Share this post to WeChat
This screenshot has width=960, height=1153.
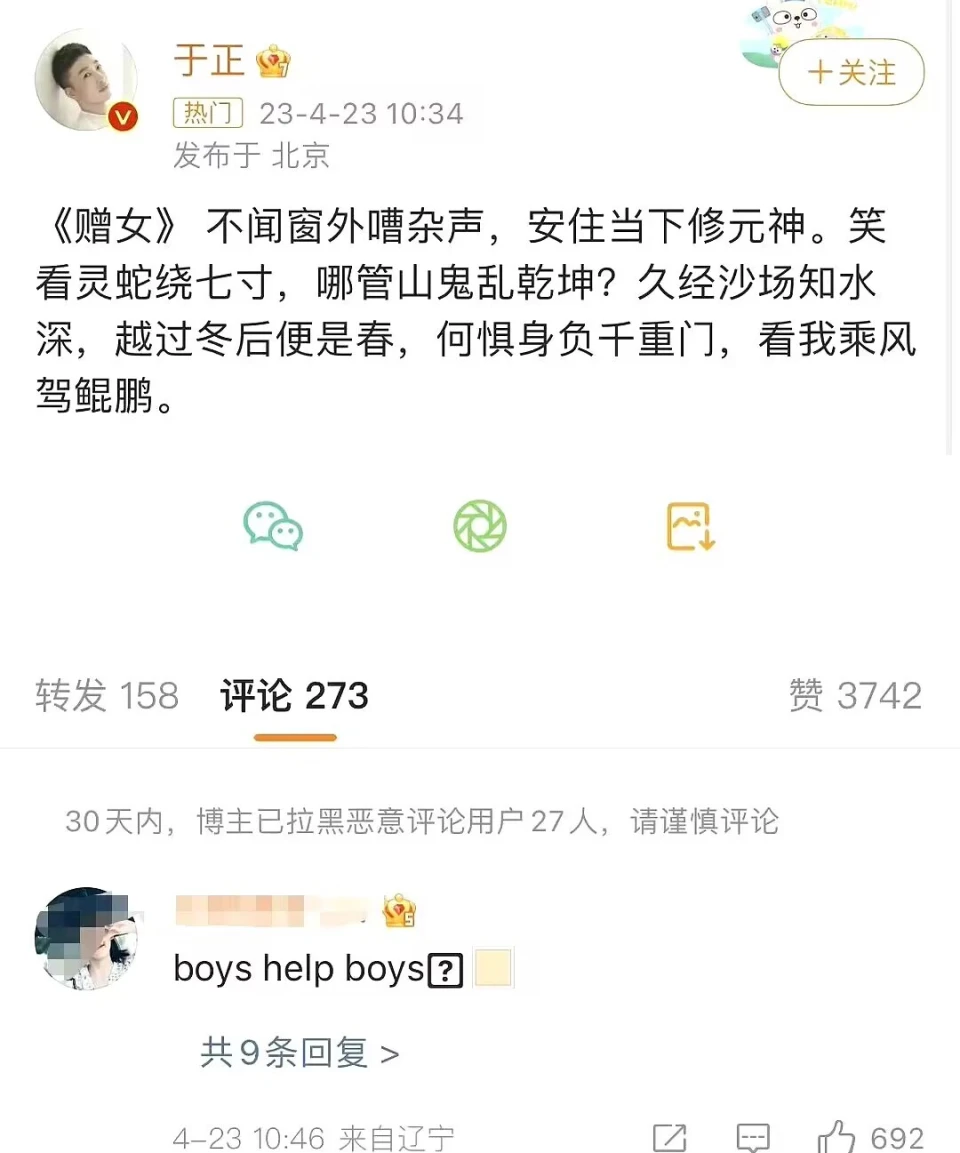pos(273,526)
